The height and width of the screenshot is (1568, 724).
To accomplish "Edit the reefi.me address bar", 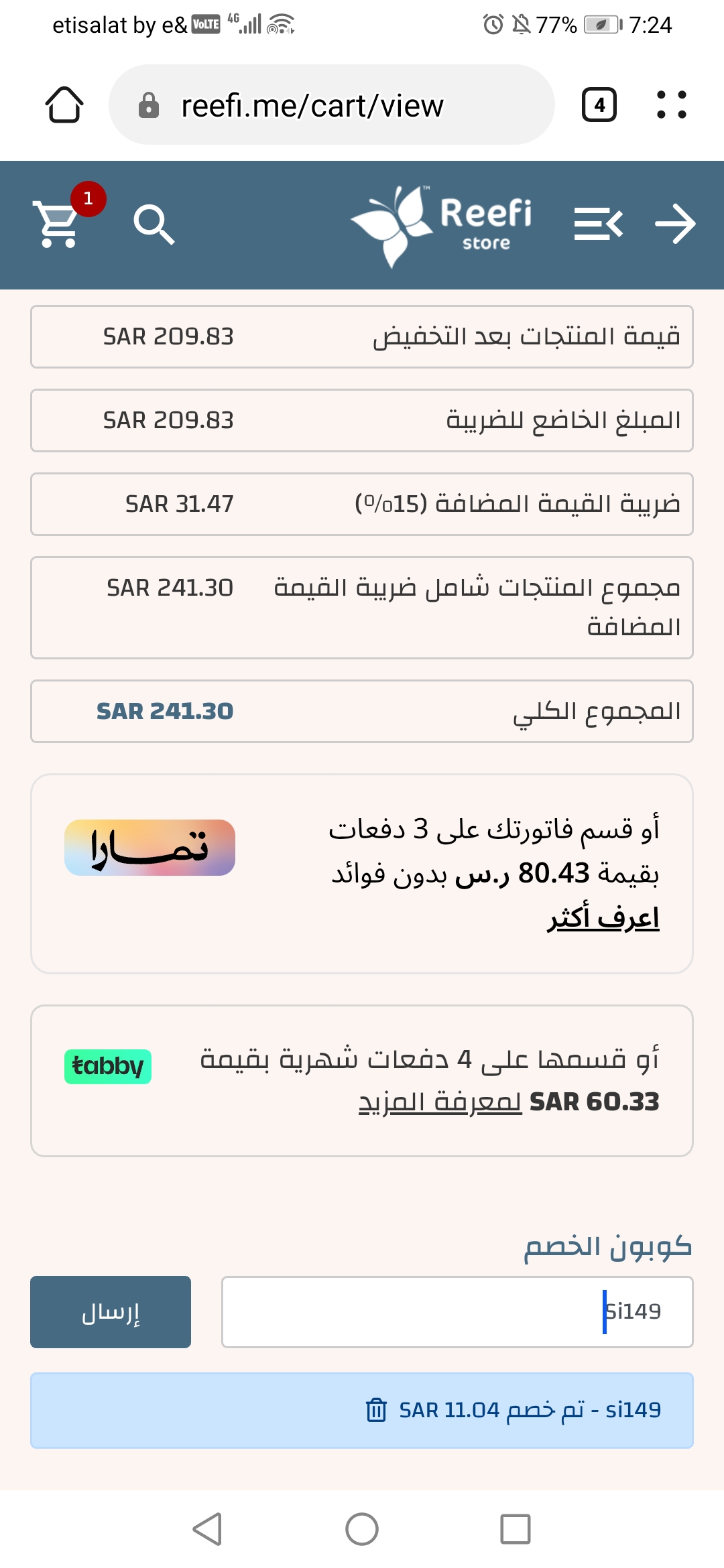I will pos(332,105).
